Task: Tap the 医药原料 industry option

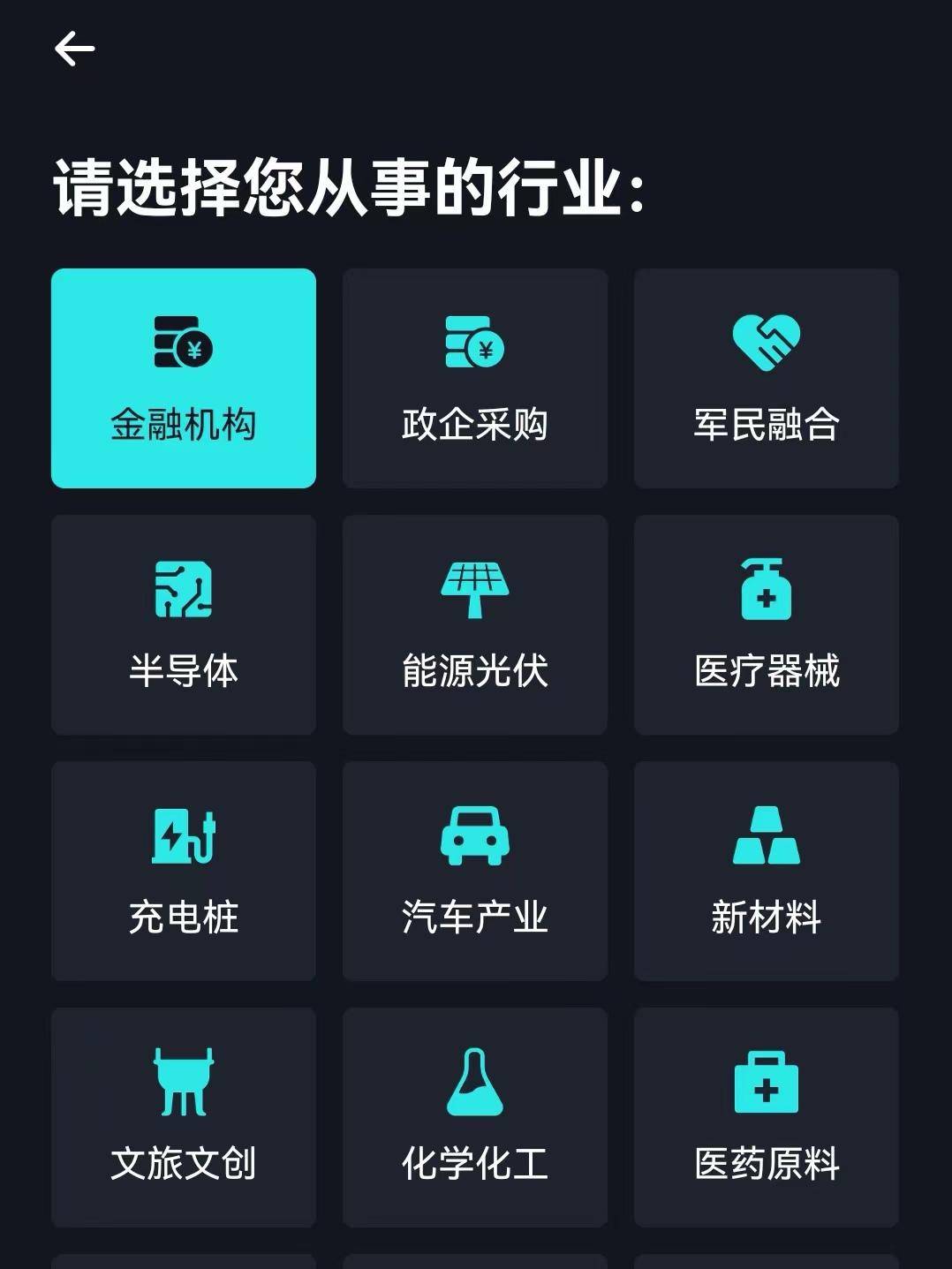Action: [767, 1117]
